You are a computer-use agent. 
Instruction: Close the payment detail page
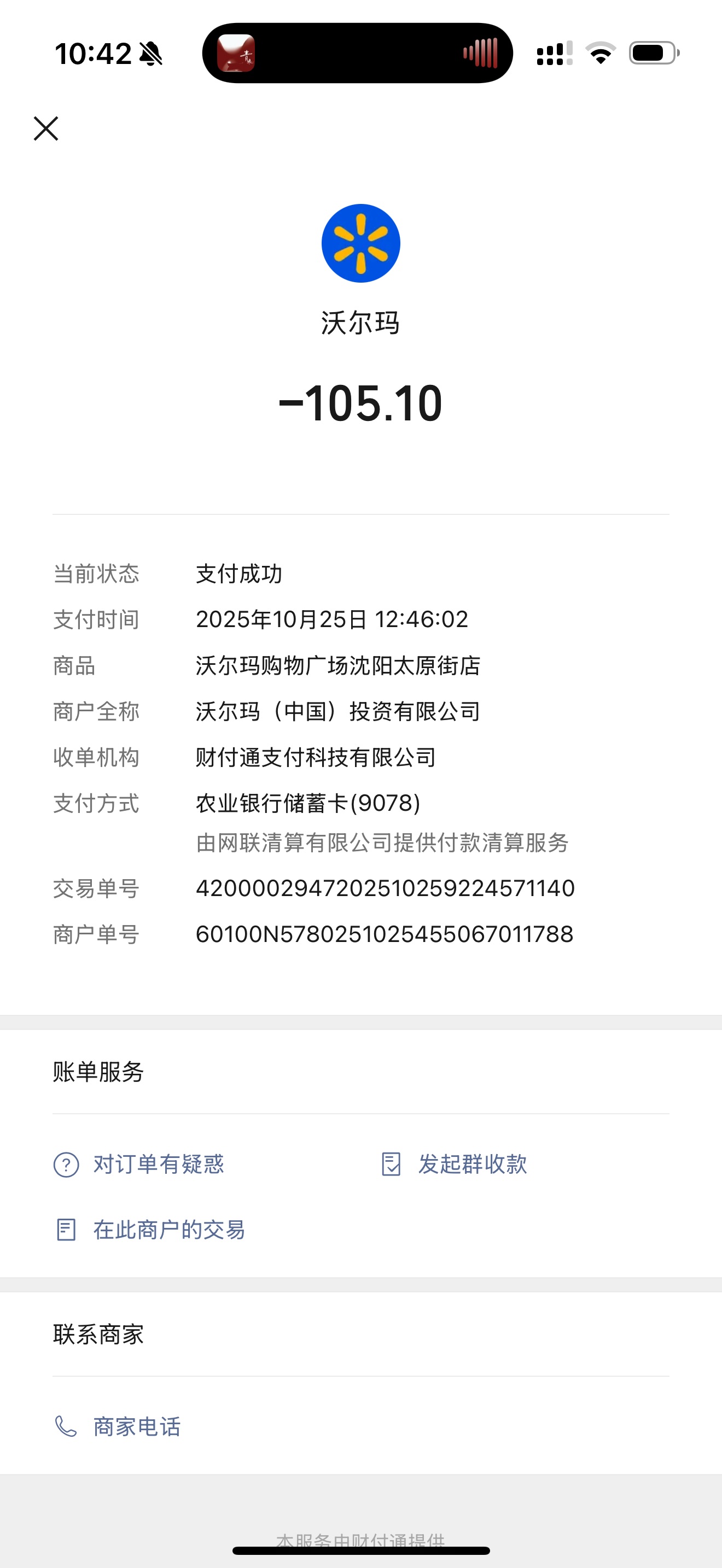click(45, 128)
